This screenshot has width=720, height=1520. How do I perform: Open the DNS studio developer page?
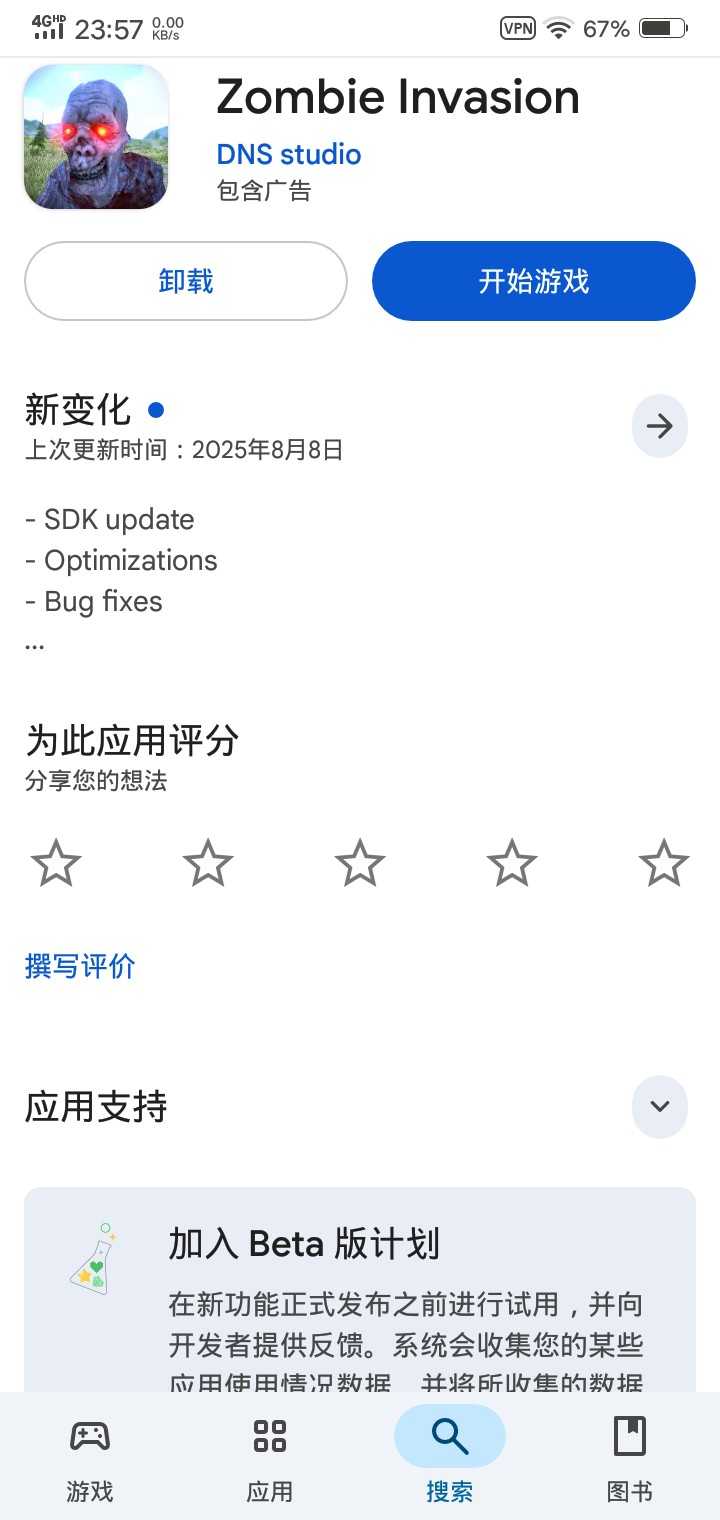[x=289, y=154]
